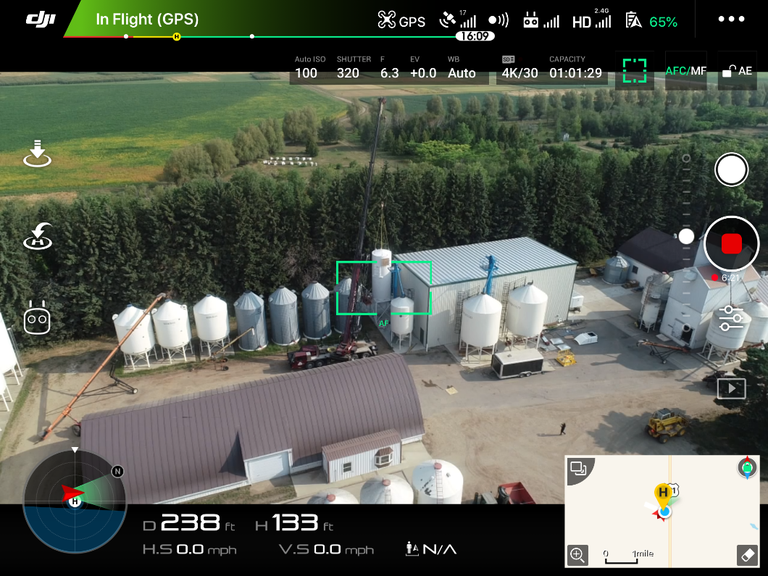Erase the flight path on map
This screenshot has width=768, height=576.
click(x=746, y=554)
